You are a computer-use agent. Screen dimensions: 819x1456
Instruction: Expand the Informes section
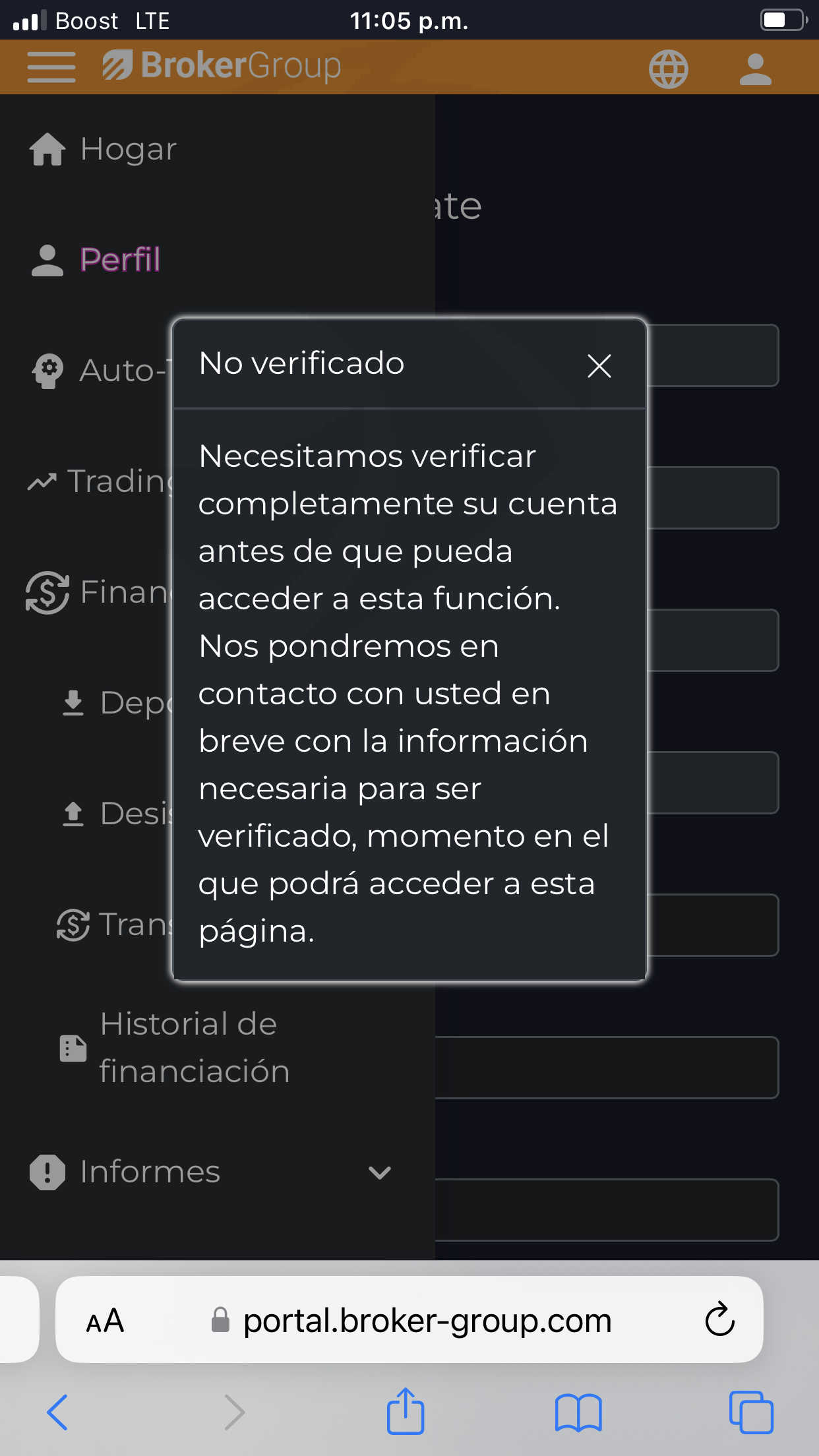click(x=211, y=1172)
